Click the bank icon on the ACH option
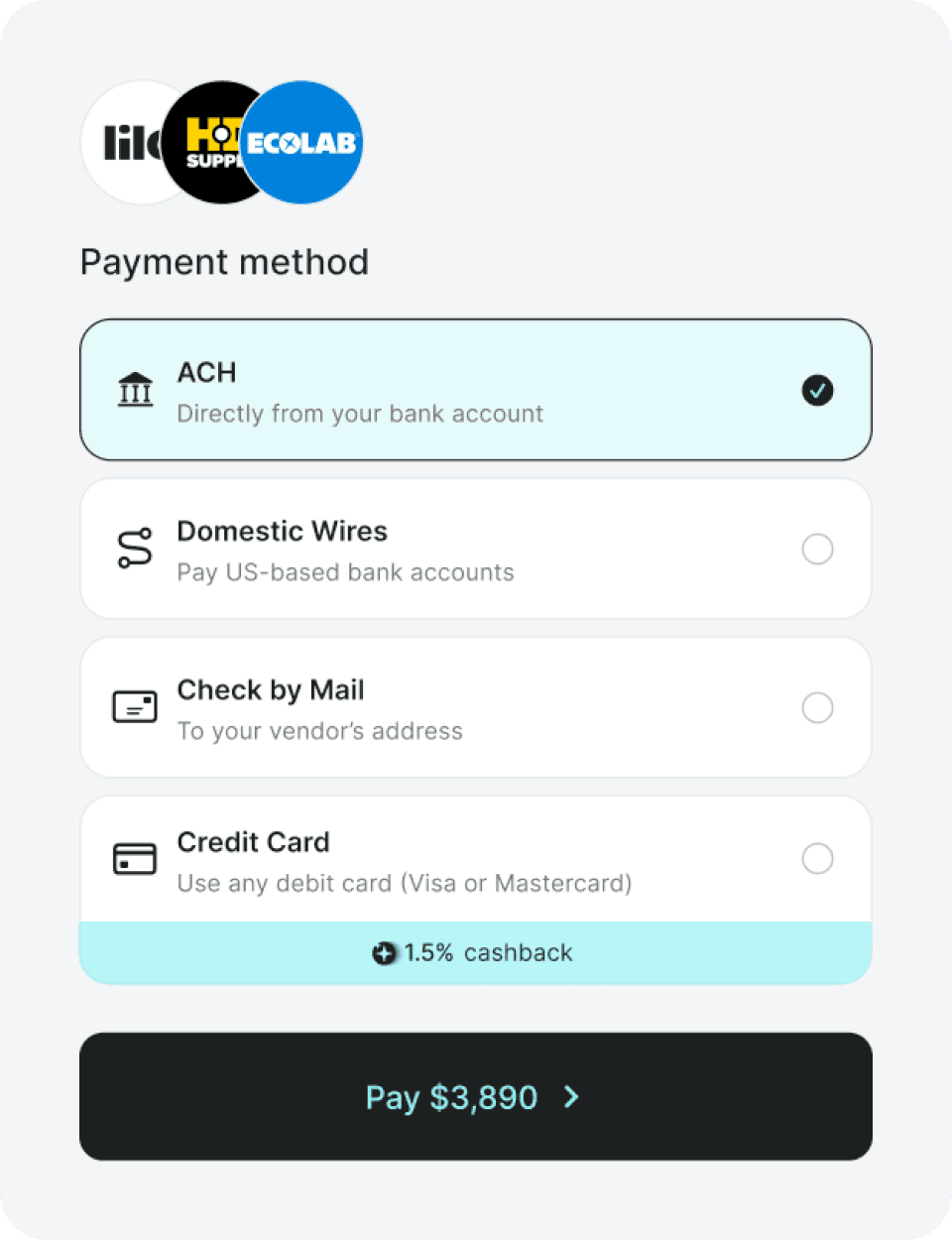The image size is (952, 1240). point(136,390)
